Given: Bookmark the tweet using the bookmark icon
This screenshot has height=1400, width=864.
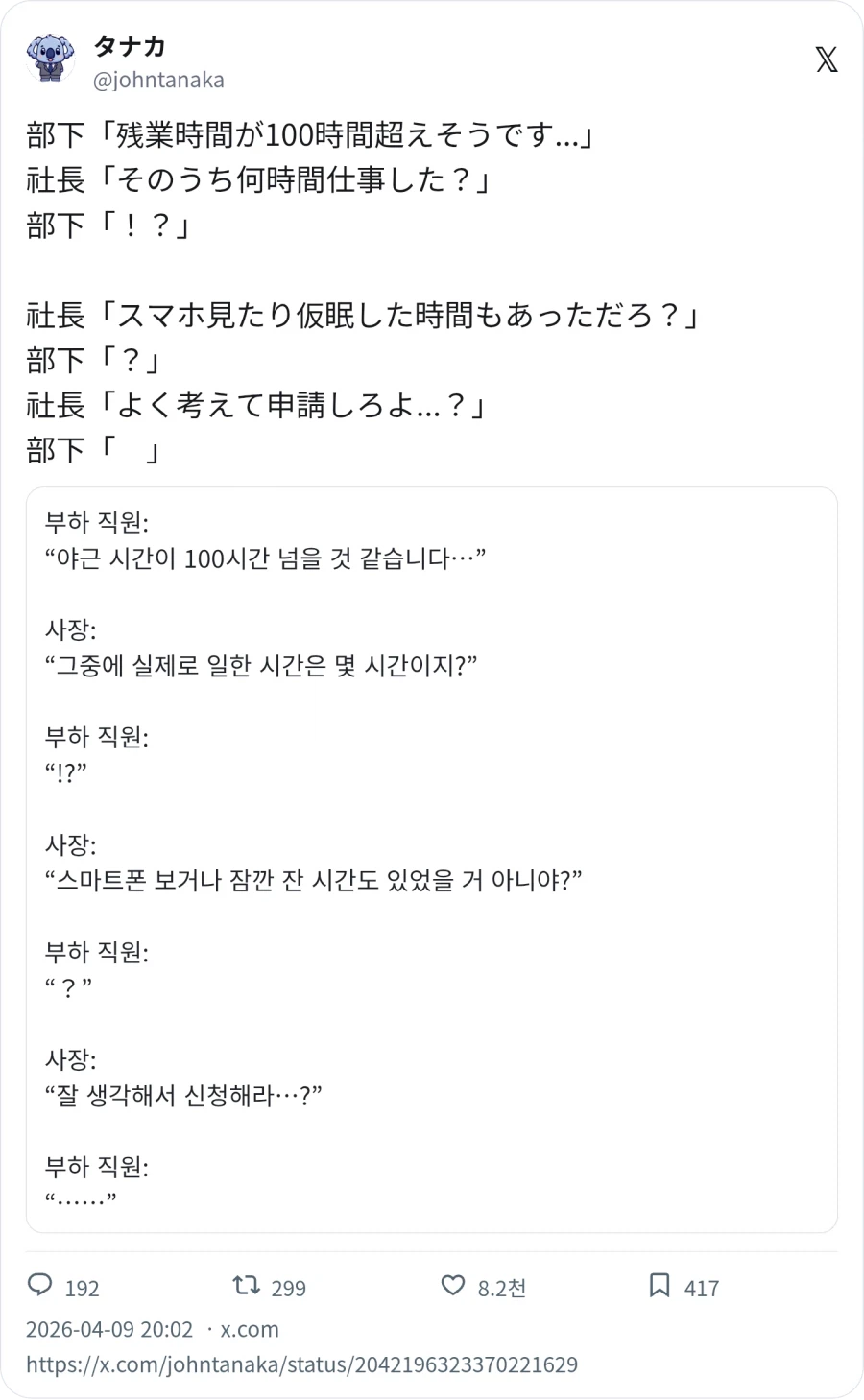Looking at the screenshot, I should pyautogui.click(x=659, y=1287).
